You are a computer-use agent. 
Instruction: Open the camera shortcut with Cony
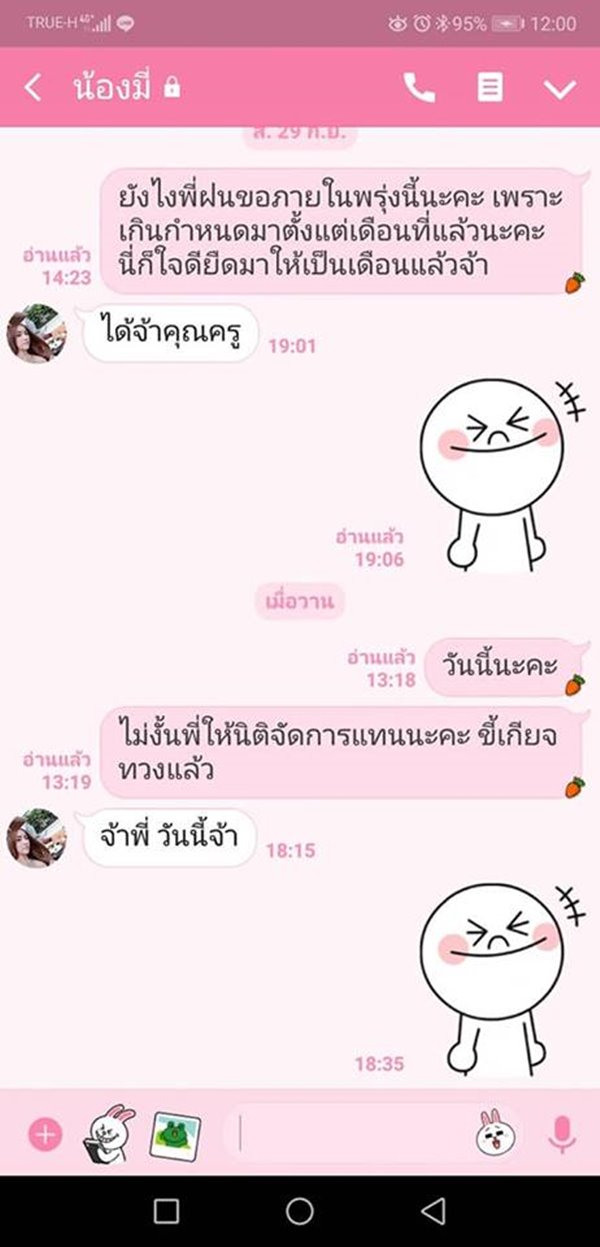pos(107,1134)
